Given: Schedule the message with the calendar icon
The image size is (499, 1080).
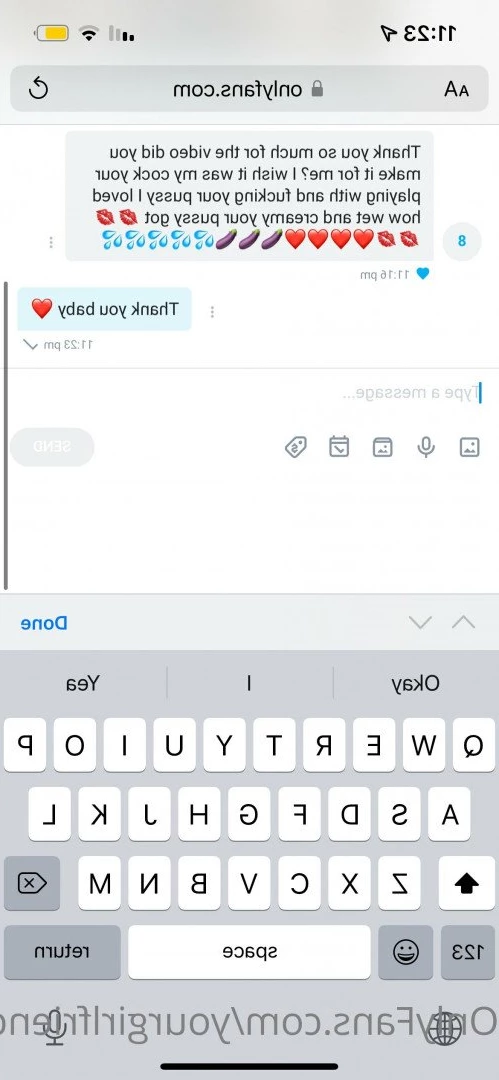Looking at the screenshot, I should (339, 447).
